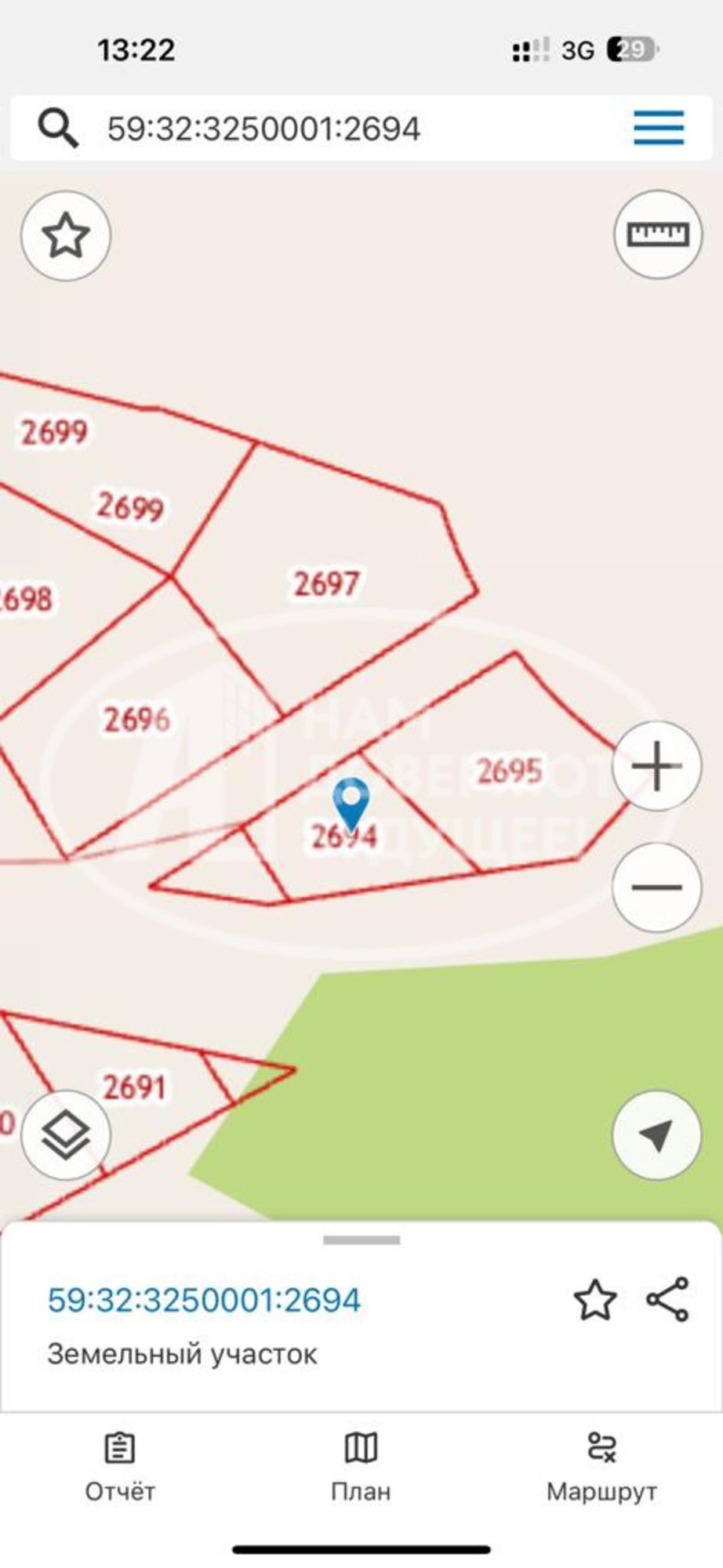
Task: Tap the star button on the map
Action: pyautogui.click(x=66, y=236)
